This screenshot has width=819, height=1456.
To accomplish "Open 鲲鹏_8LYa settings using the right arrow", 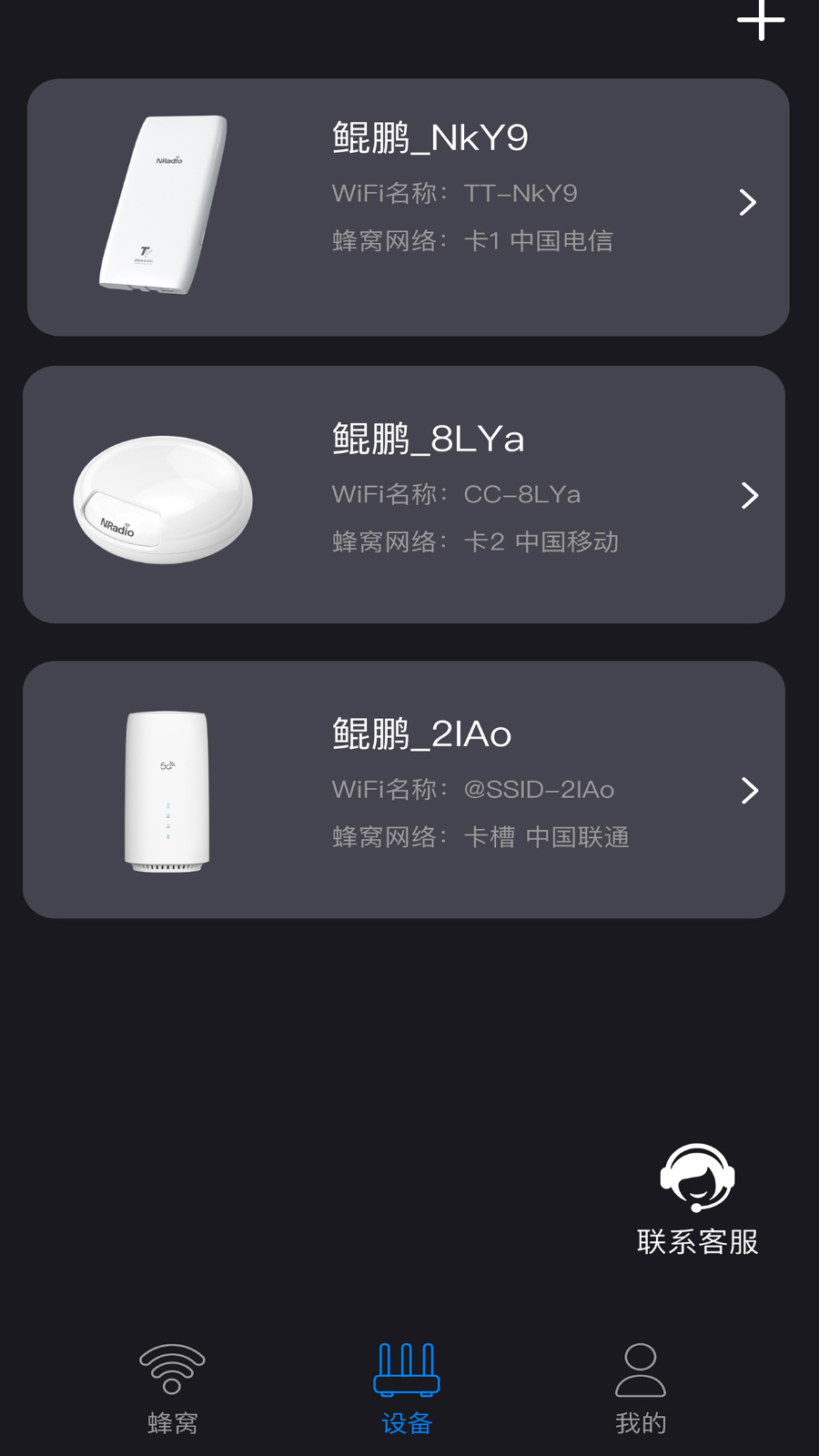I will coord(748,494).
